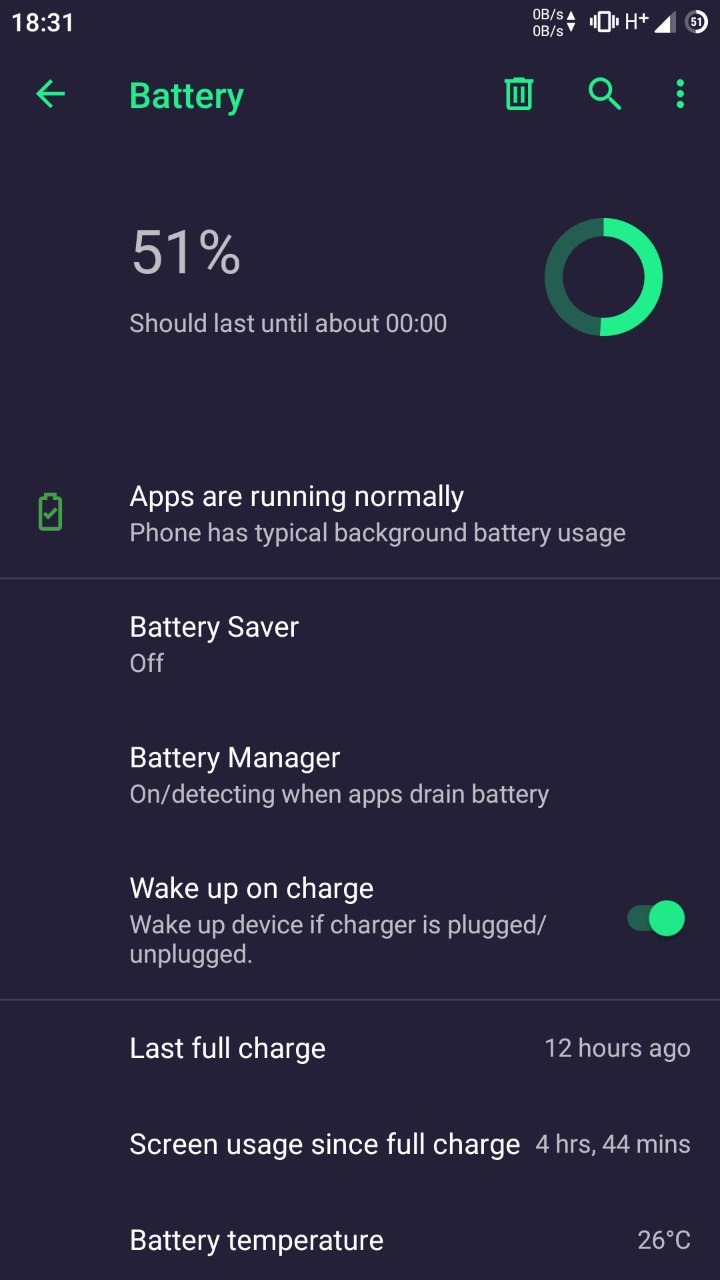Image resolution: width=720 pixels, height=1280 pixels.
Task: Open search from the app bar
Action: [604, 95]
